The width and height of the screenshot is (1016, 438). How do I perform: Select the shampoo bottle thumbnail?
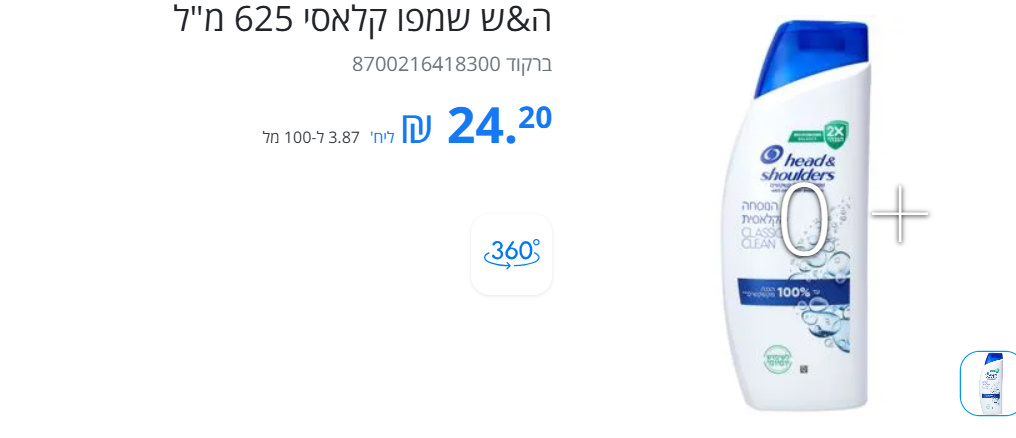pos(989,383)
